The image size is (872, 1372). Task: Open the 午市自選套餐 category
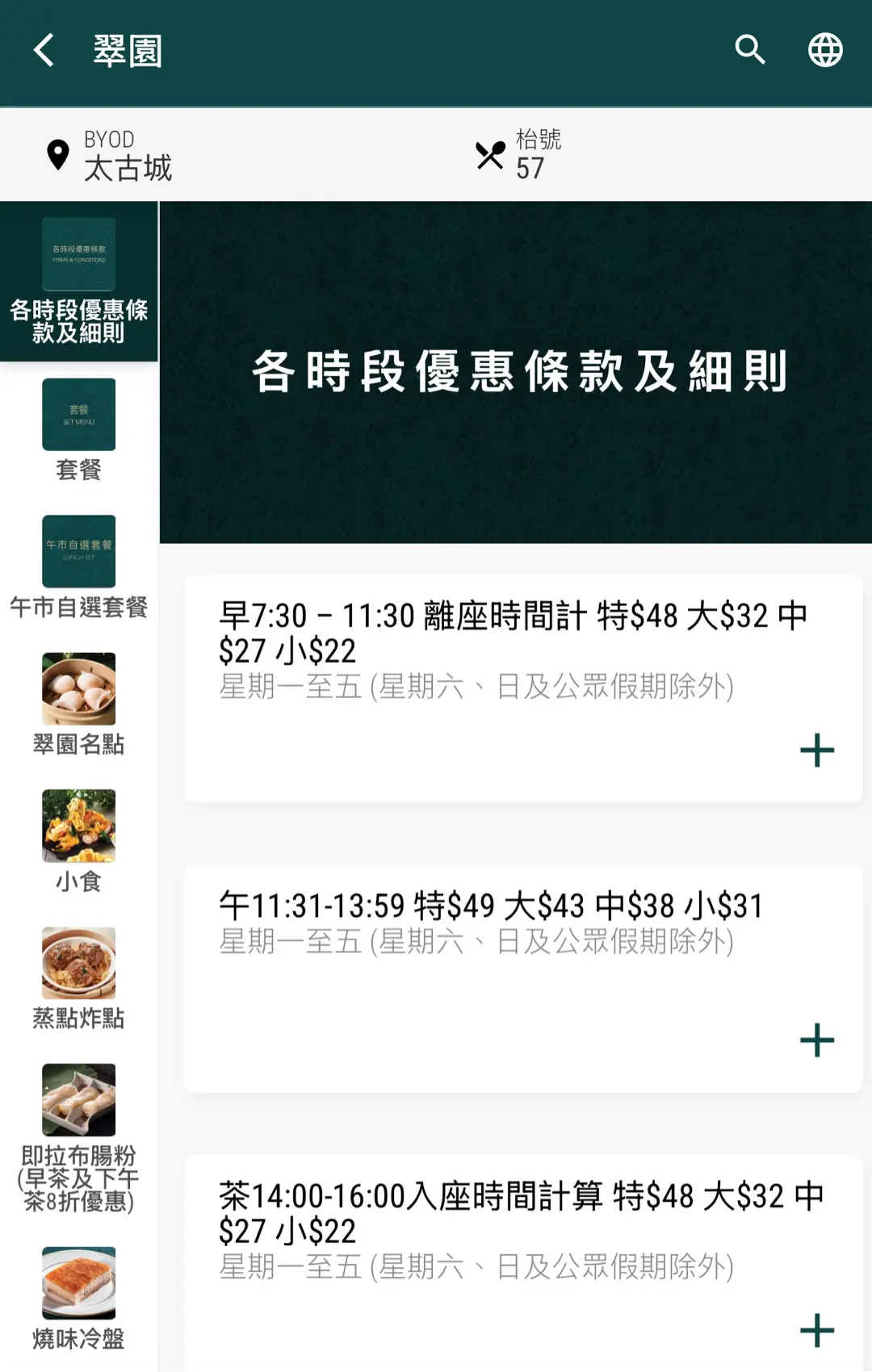(78, 567)
